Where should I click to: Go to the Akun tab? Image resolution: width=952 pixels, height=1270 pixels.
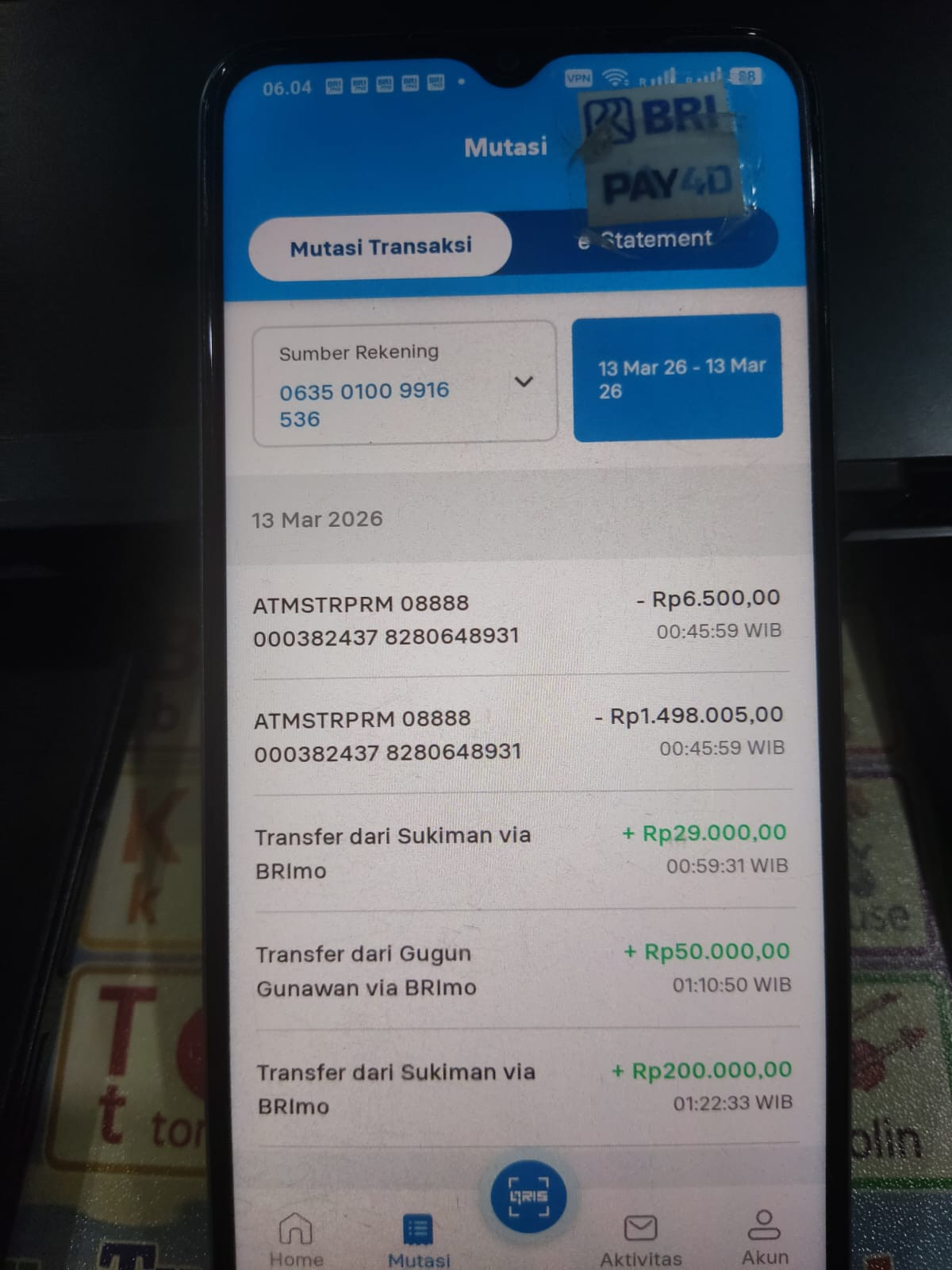tap(764, 1237)
